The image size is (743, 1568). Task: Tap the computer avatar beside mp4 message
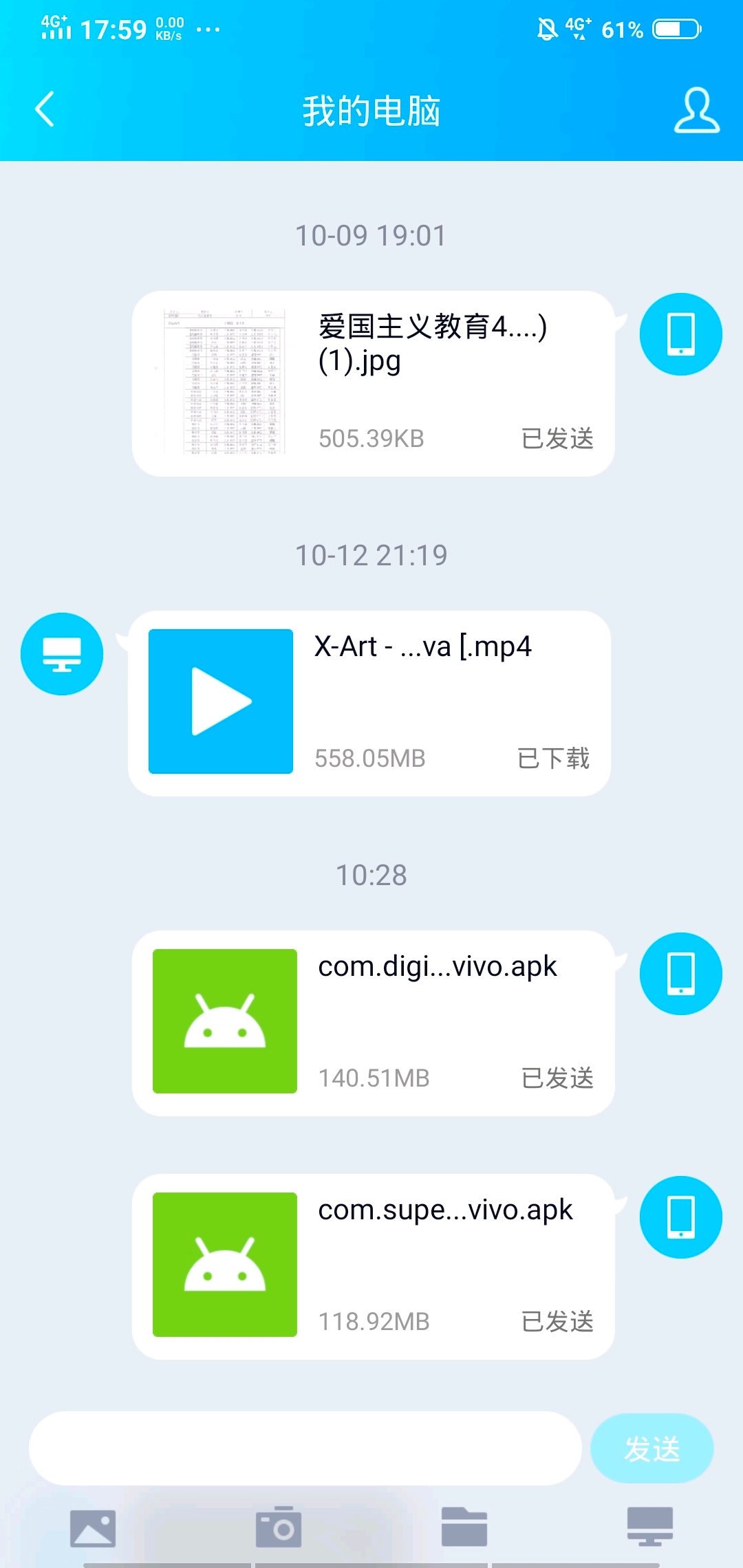coord(62,654)
